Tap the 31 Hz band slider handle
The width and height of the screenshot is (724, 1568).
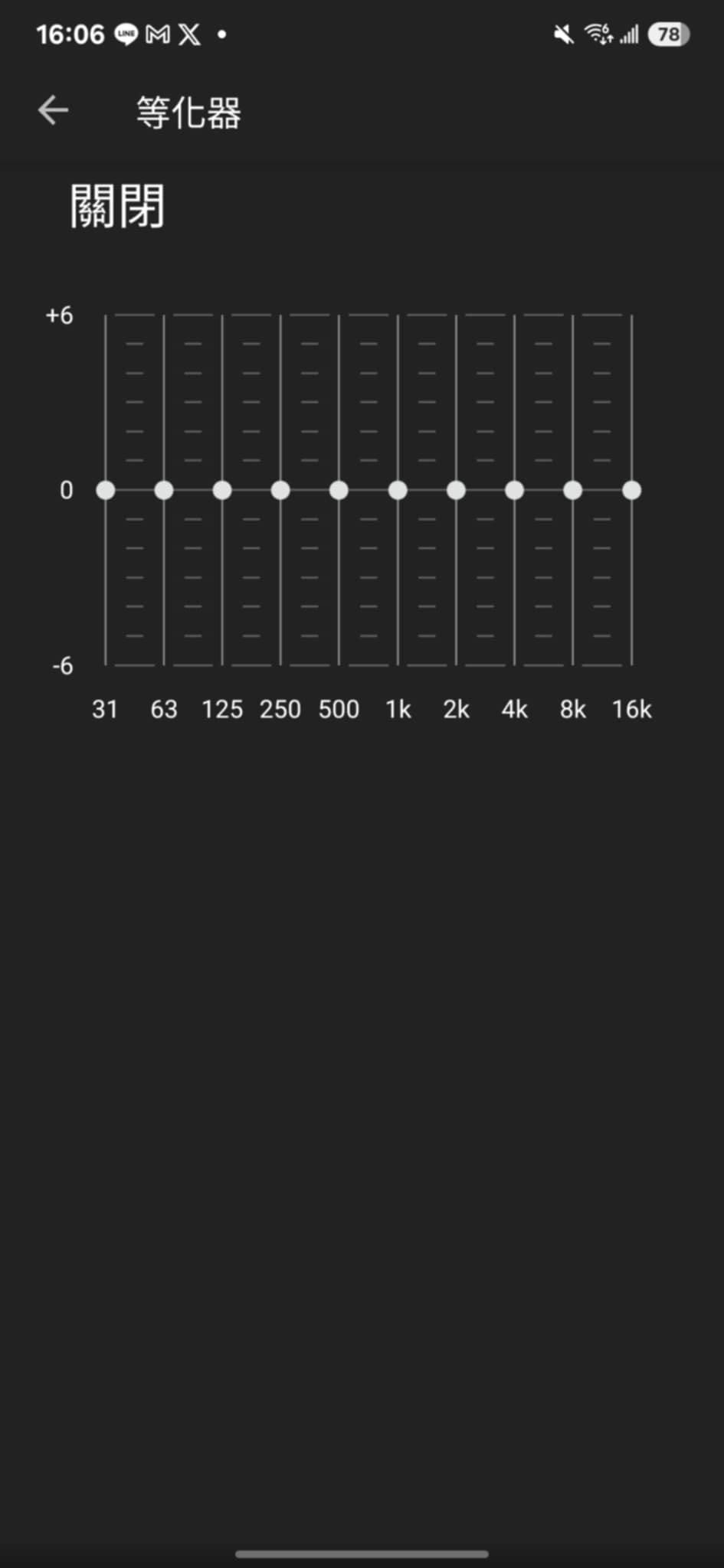106,490
